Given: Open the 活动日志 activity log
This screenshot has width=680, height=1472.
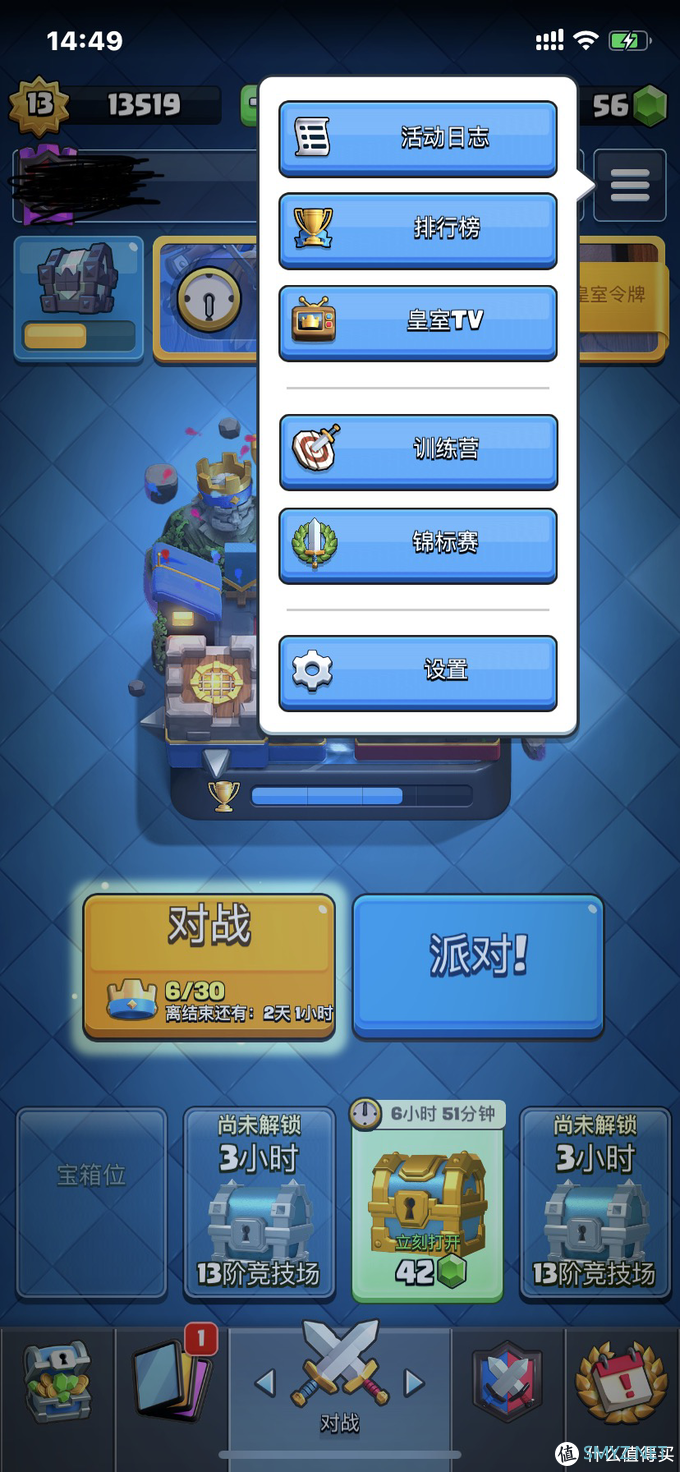Looking at the screenshot, I should click(x=417, y=138).
